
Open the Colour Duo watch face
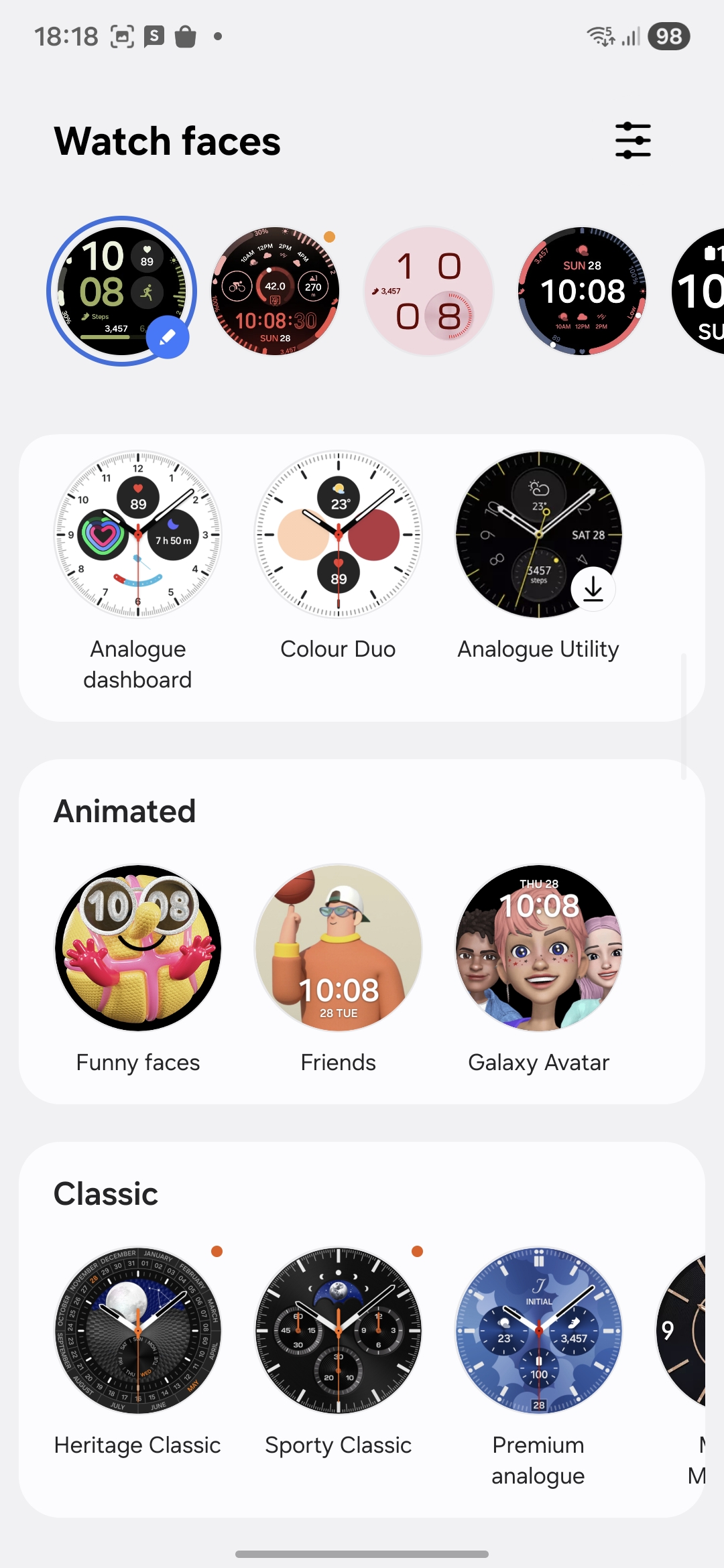pos(339,534)
